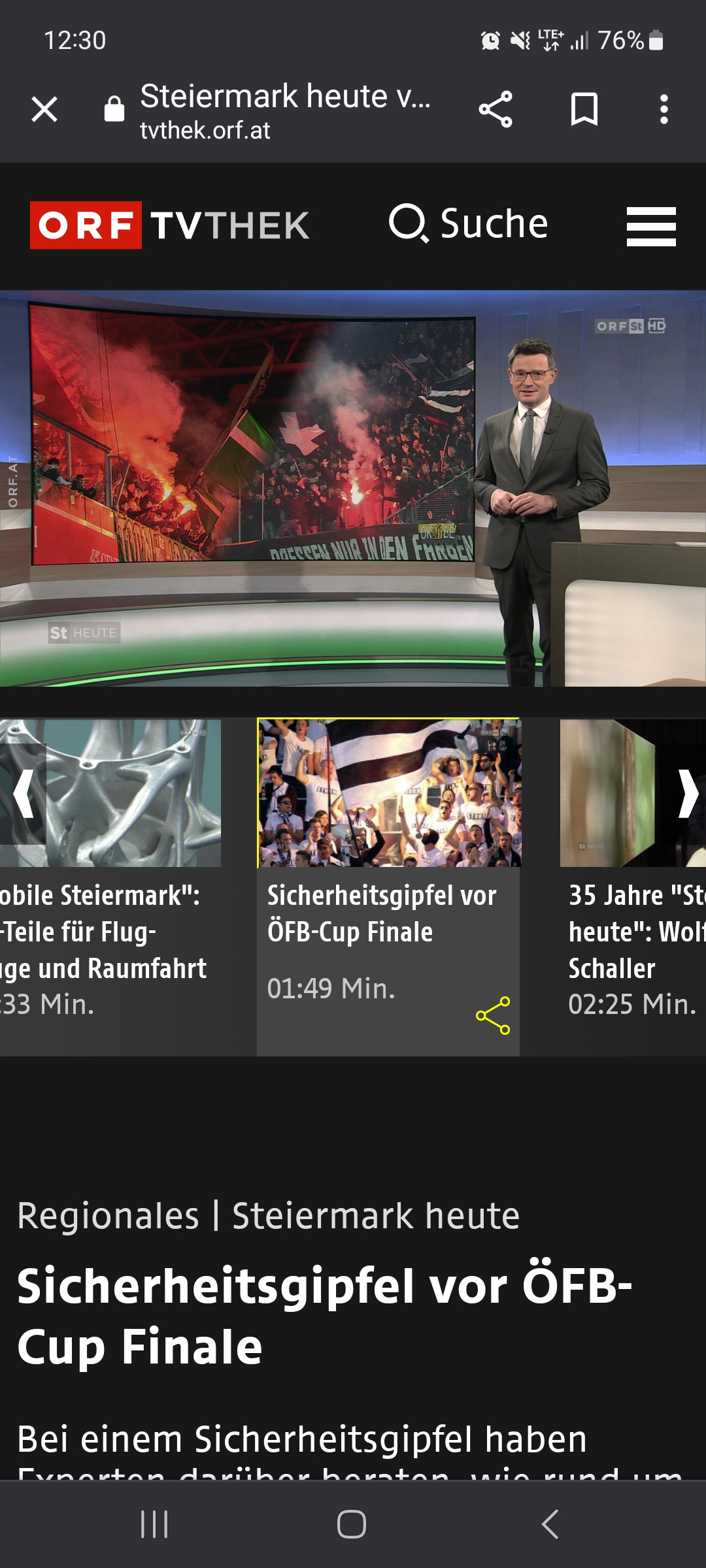Open the browser overflow menu
The height and width of the screenshot is (1568, 706).
[664, 109]
